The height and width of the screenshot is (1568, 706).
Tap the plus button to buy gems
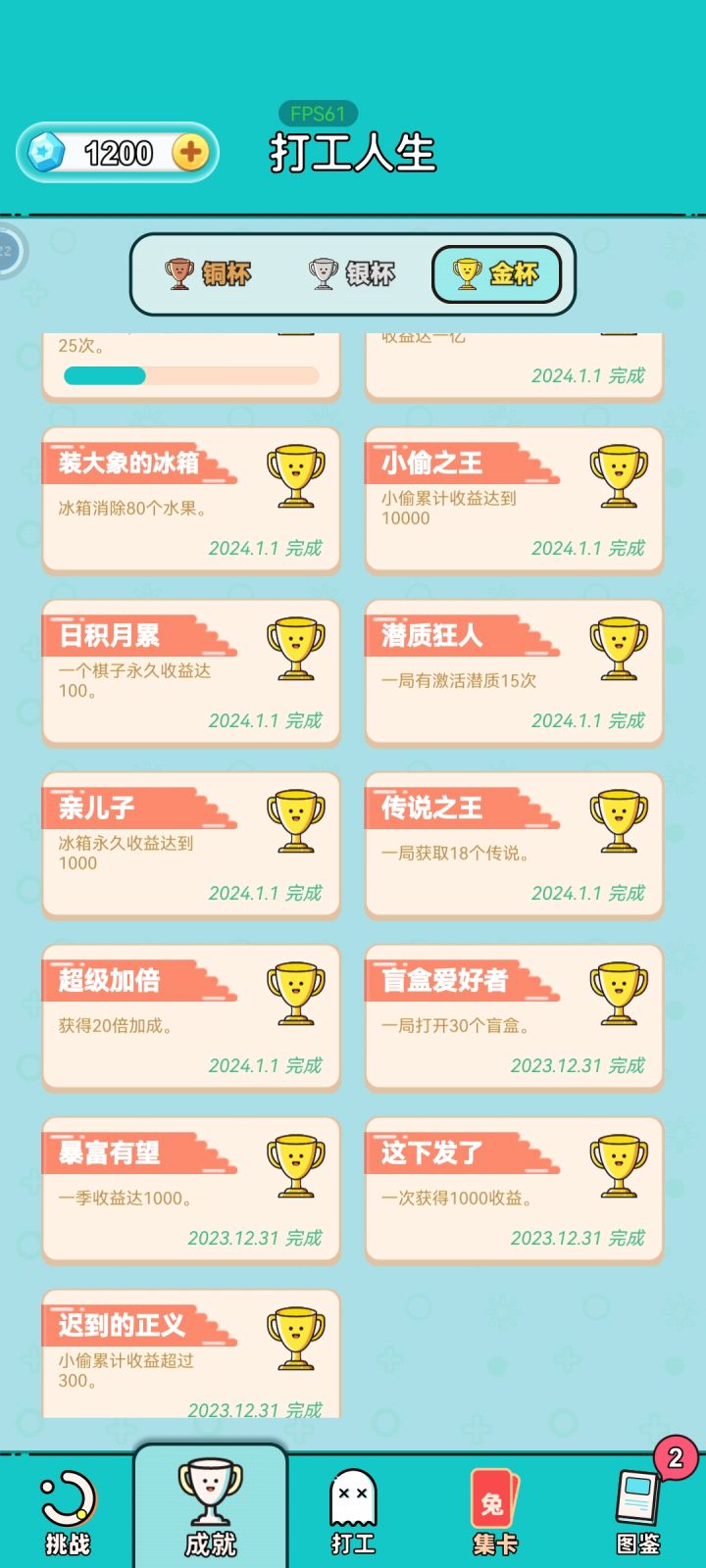point(188,152)
